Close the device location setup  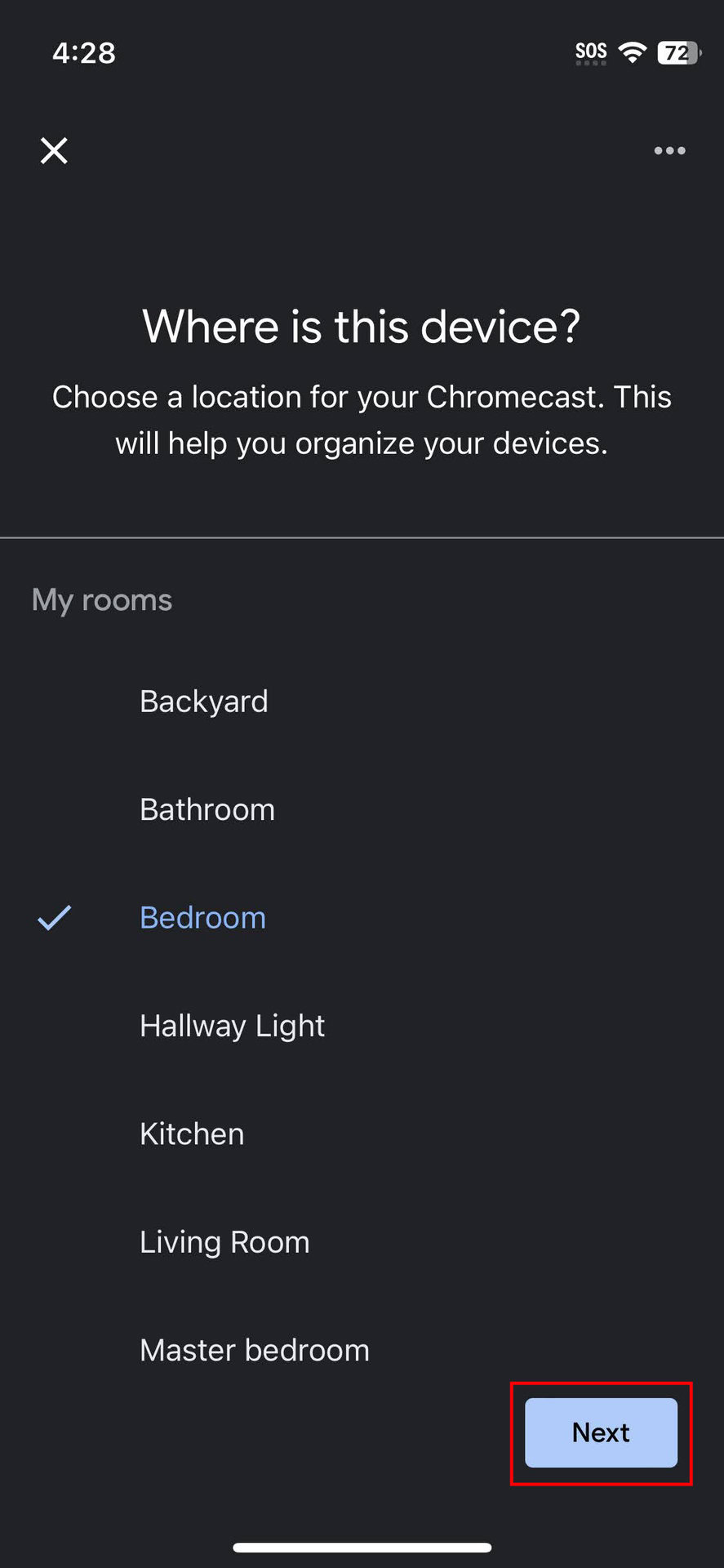pyautogui.click(x=54, y=150)
